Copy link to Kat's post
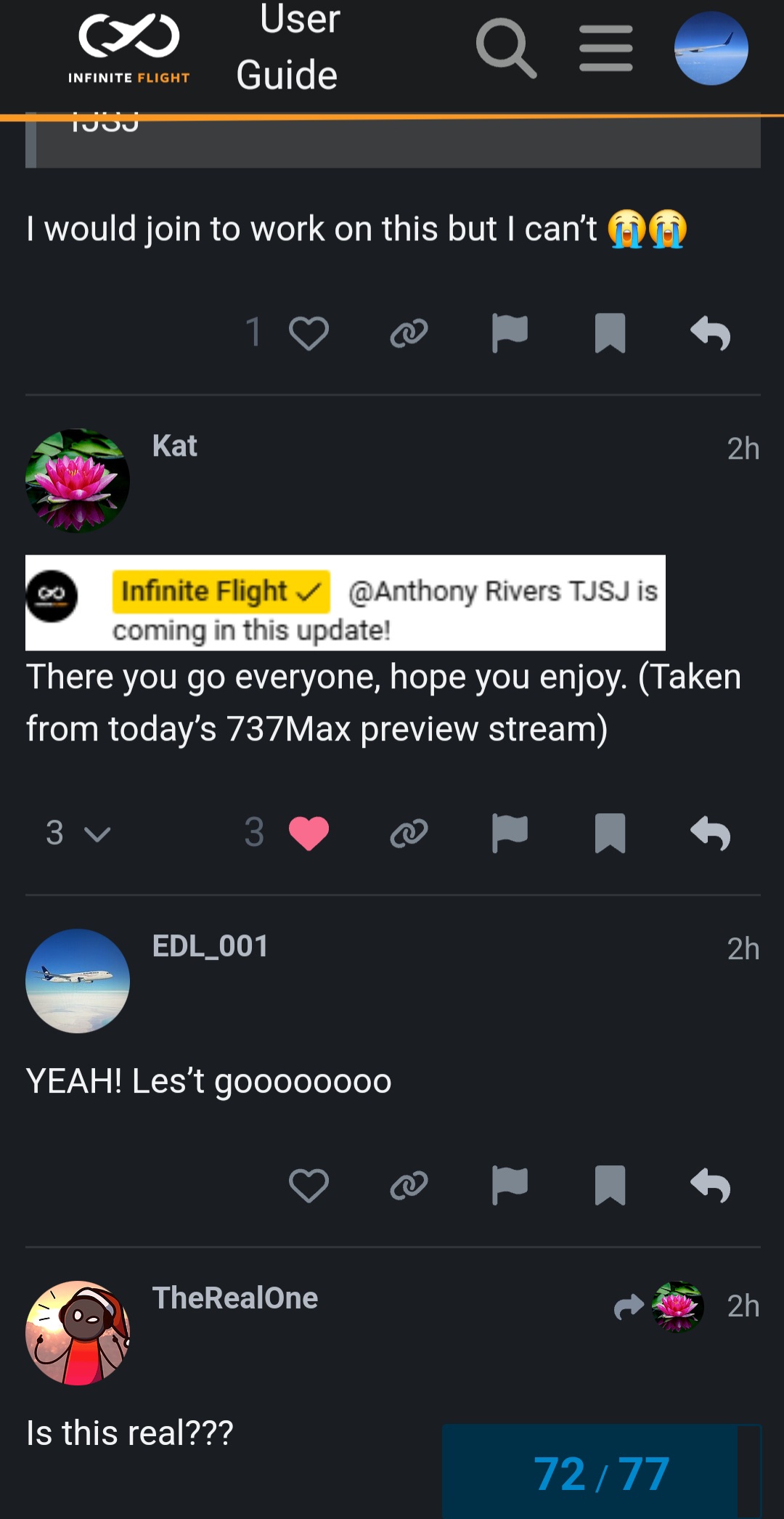The width and height of the screenshot is (784, 1519). click(x=409, y=833)
